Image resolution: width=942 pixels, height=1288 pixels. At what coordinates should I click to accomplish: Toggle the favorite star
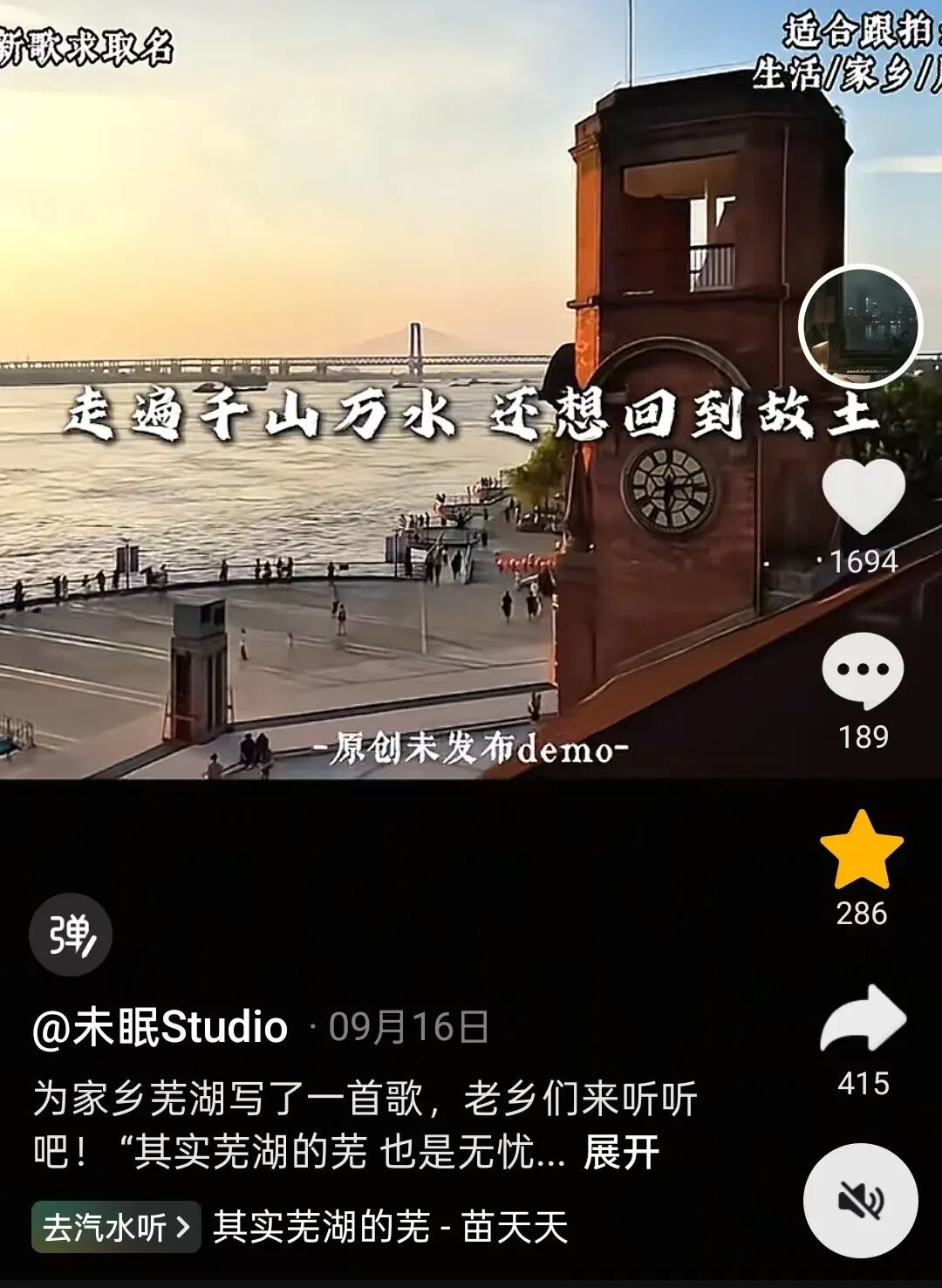point(862,850)
